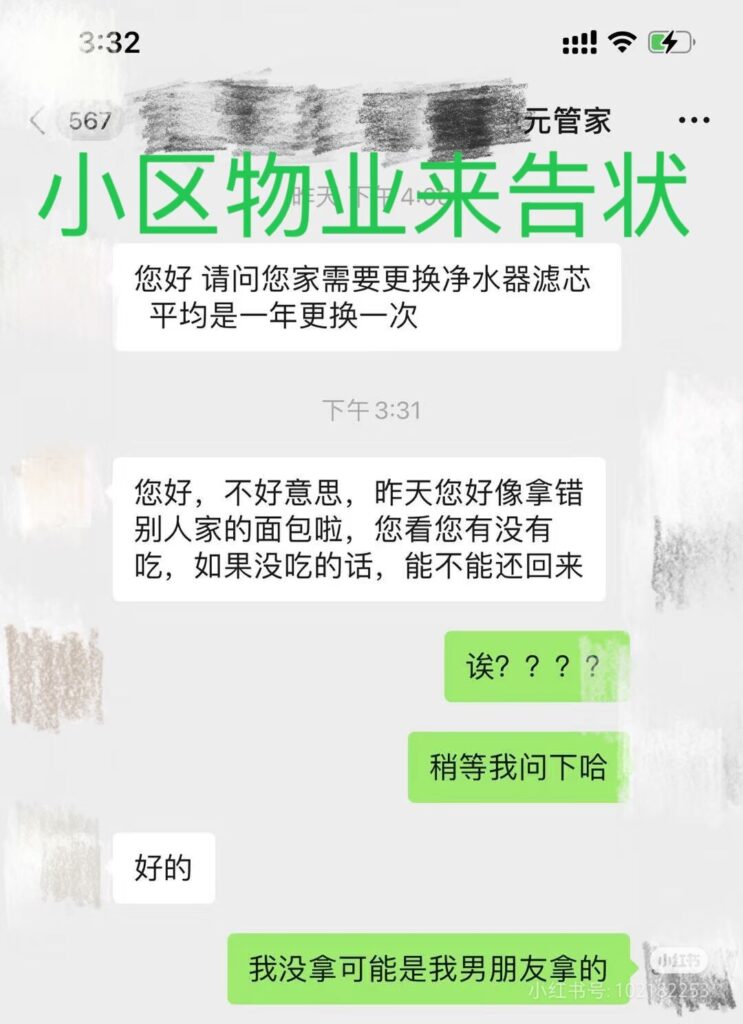743x1024 pixels.
Task: Go back to the chat list
Action: coord(38,122)
